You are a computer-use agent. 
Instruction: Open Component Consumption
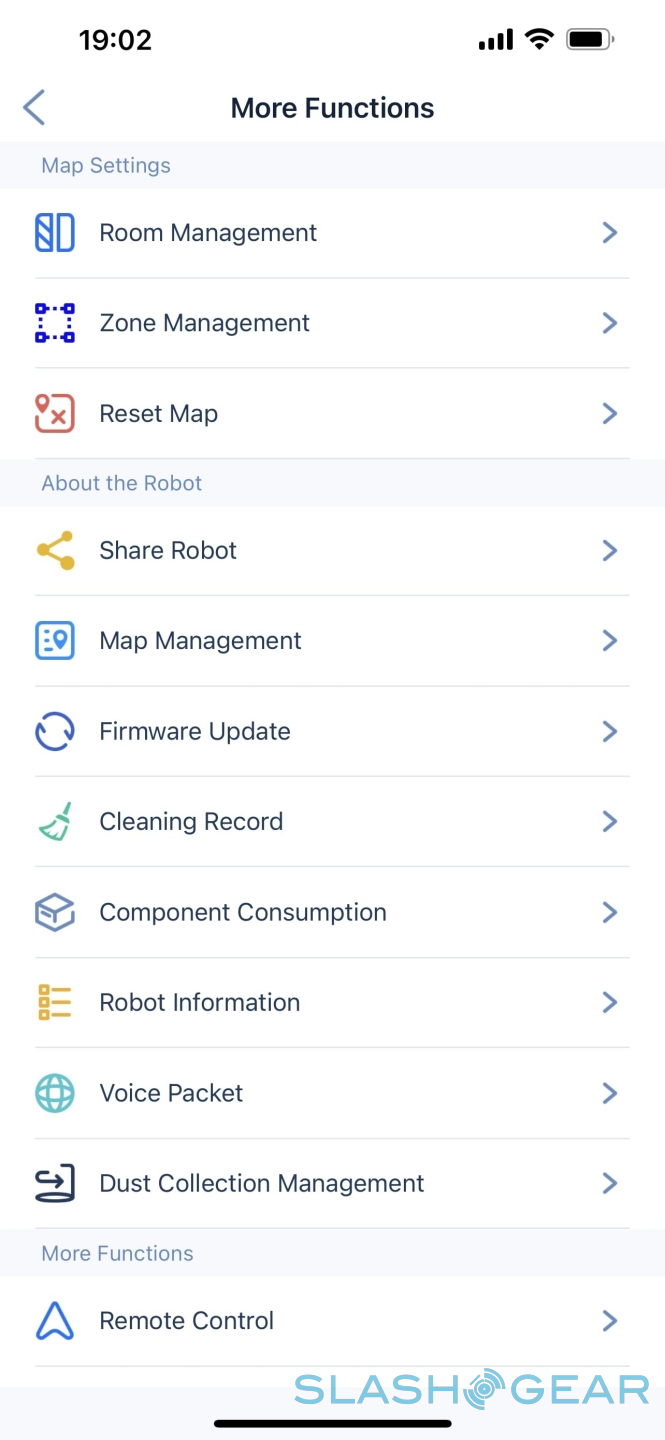coord(332,912)
